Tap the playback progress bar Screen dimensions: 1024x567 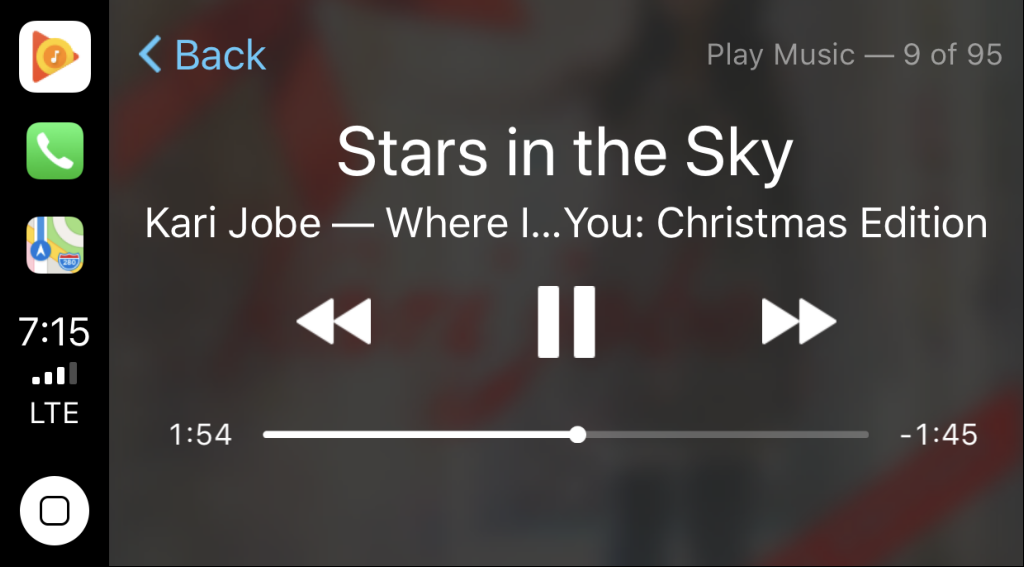click(x=566, y=435)
